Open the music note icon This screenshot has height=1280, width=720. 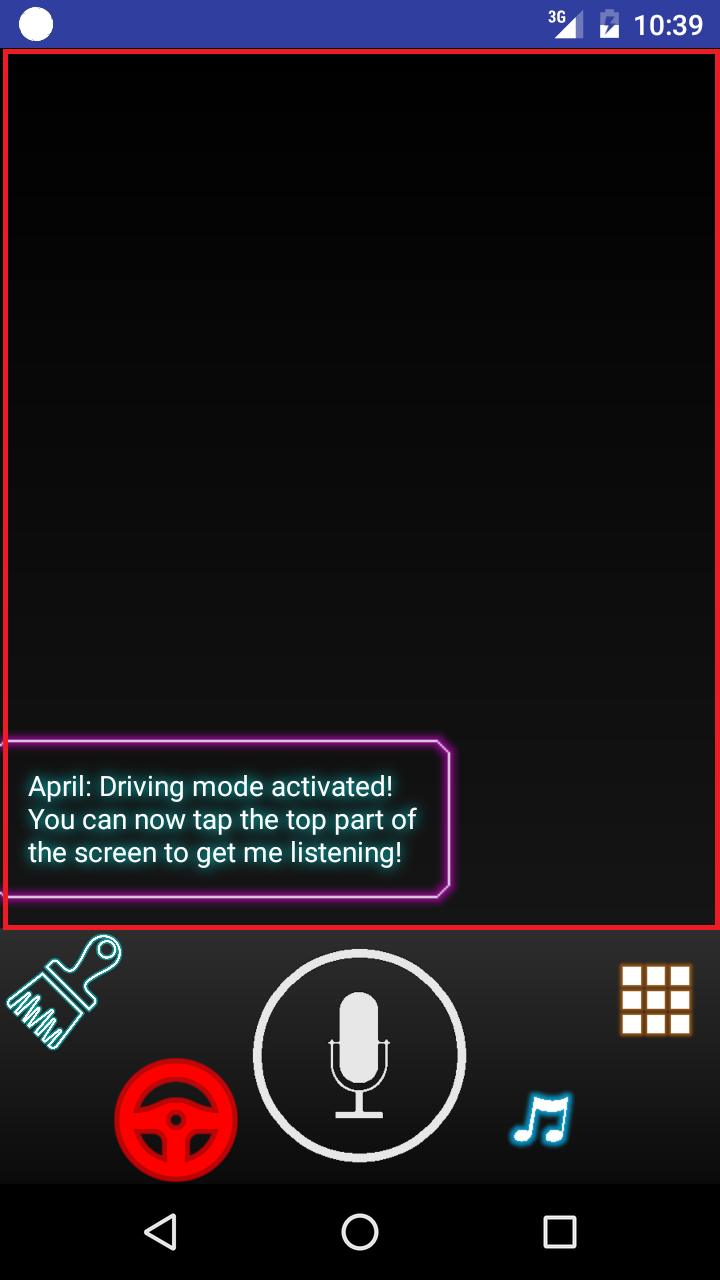[541, 1119]
